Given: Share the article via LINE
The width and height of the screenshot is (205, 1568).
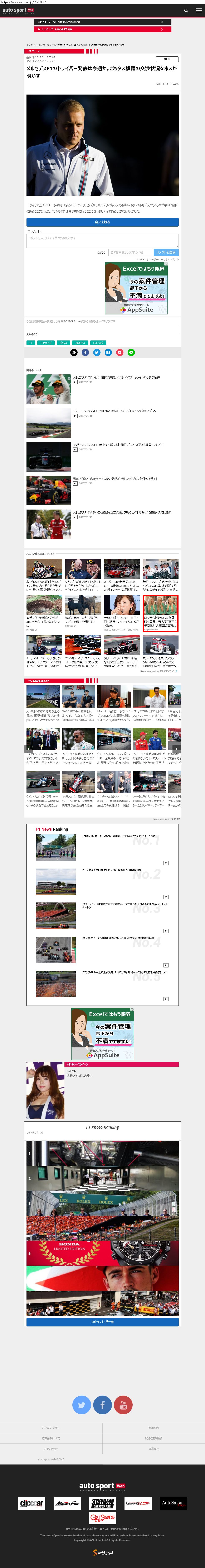Looking at the screenshot, I should [x=131, y=352].
